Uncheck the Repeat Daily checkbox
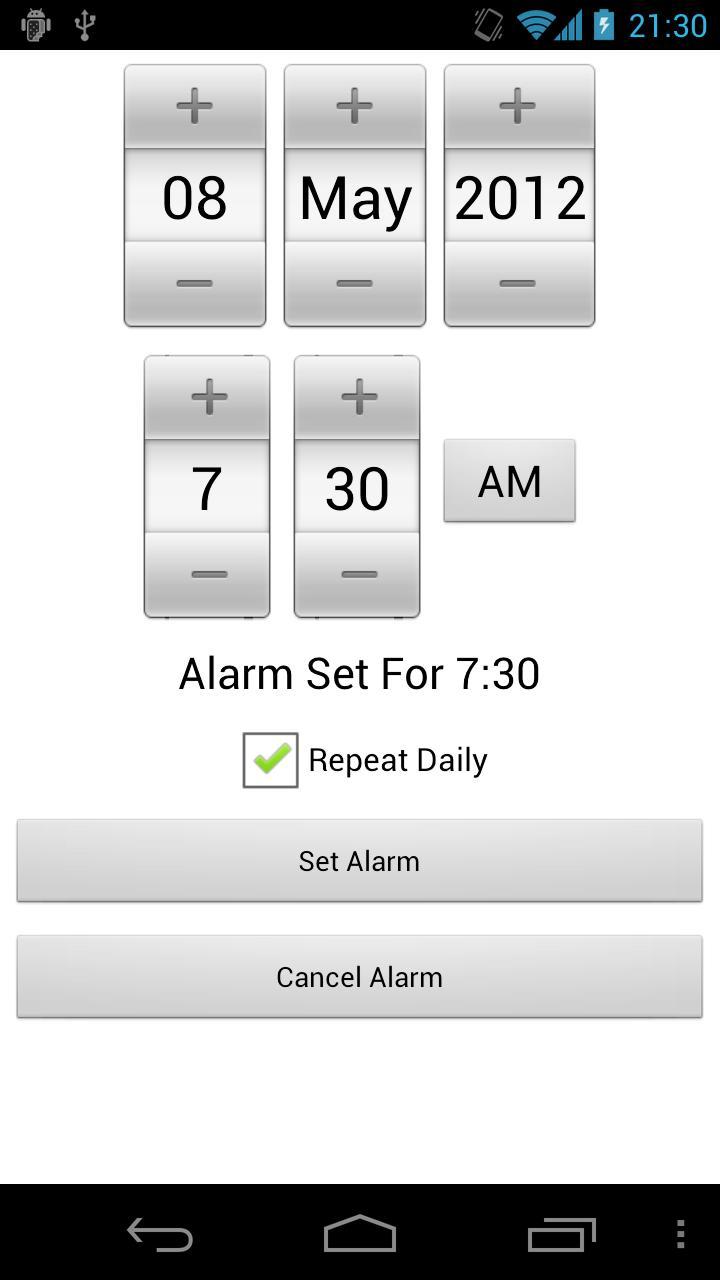Viewport: 720px width, 1280px height. (x=270, y=760)
